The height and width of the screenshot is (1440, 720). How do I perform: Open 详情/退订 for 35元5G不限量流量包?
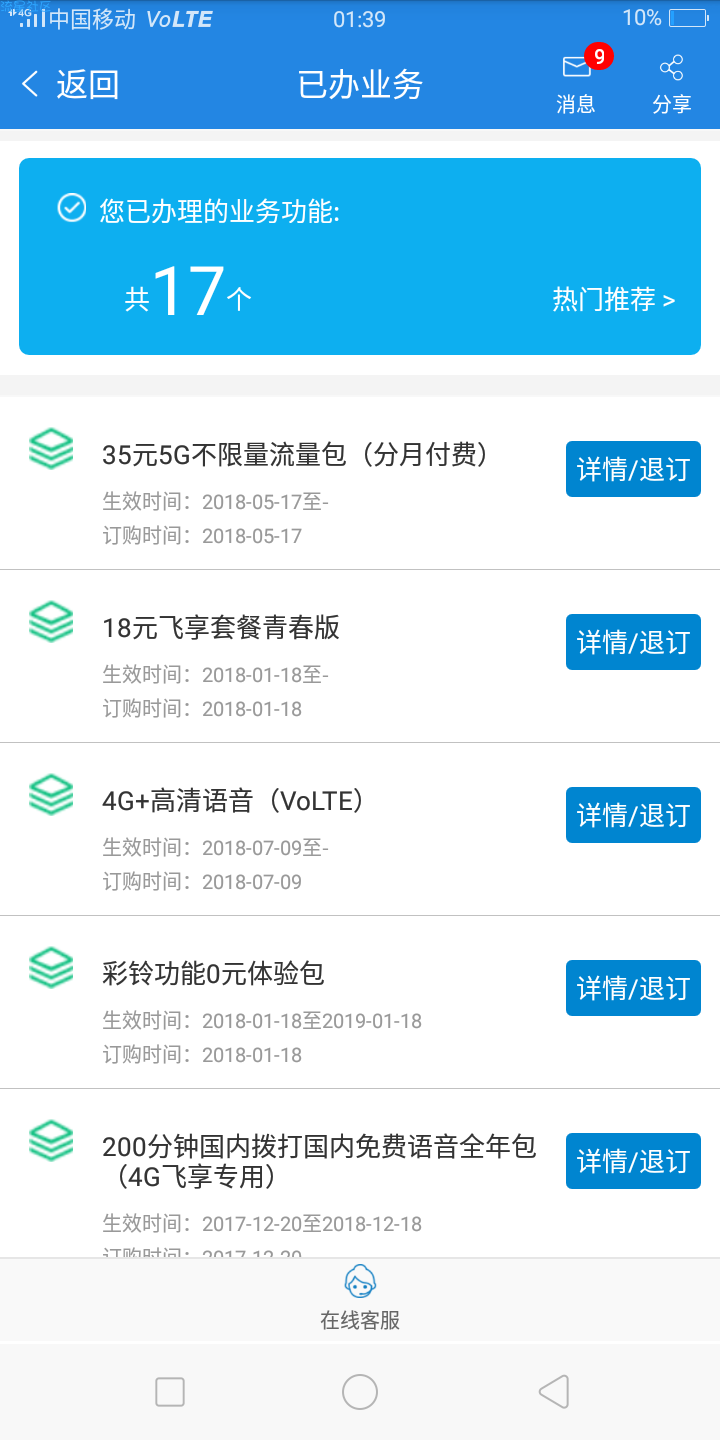[633, 469]
